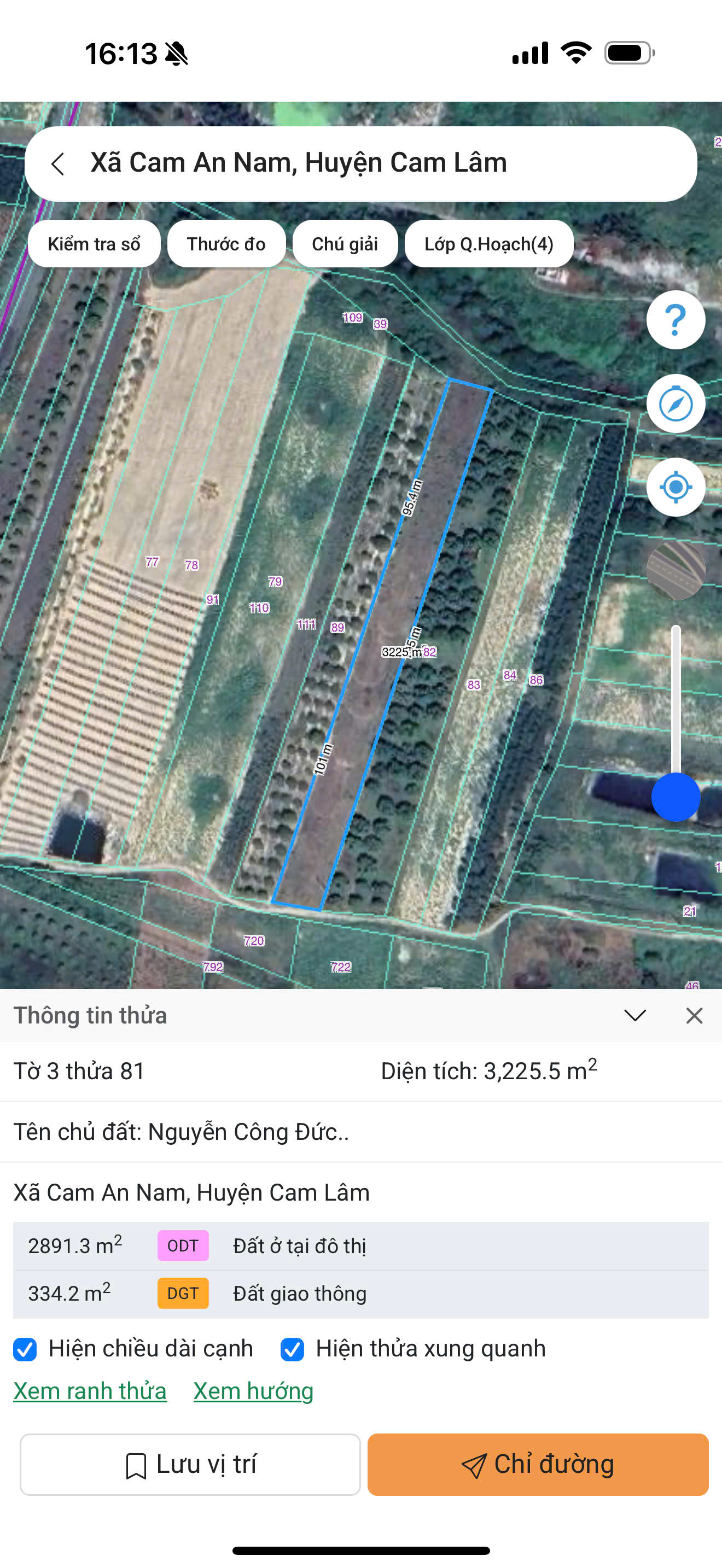This screenshot has height=1568, width=722.
Task: Show the Chú giải legend
Action: pyautogui.click(x=345, y=244)
